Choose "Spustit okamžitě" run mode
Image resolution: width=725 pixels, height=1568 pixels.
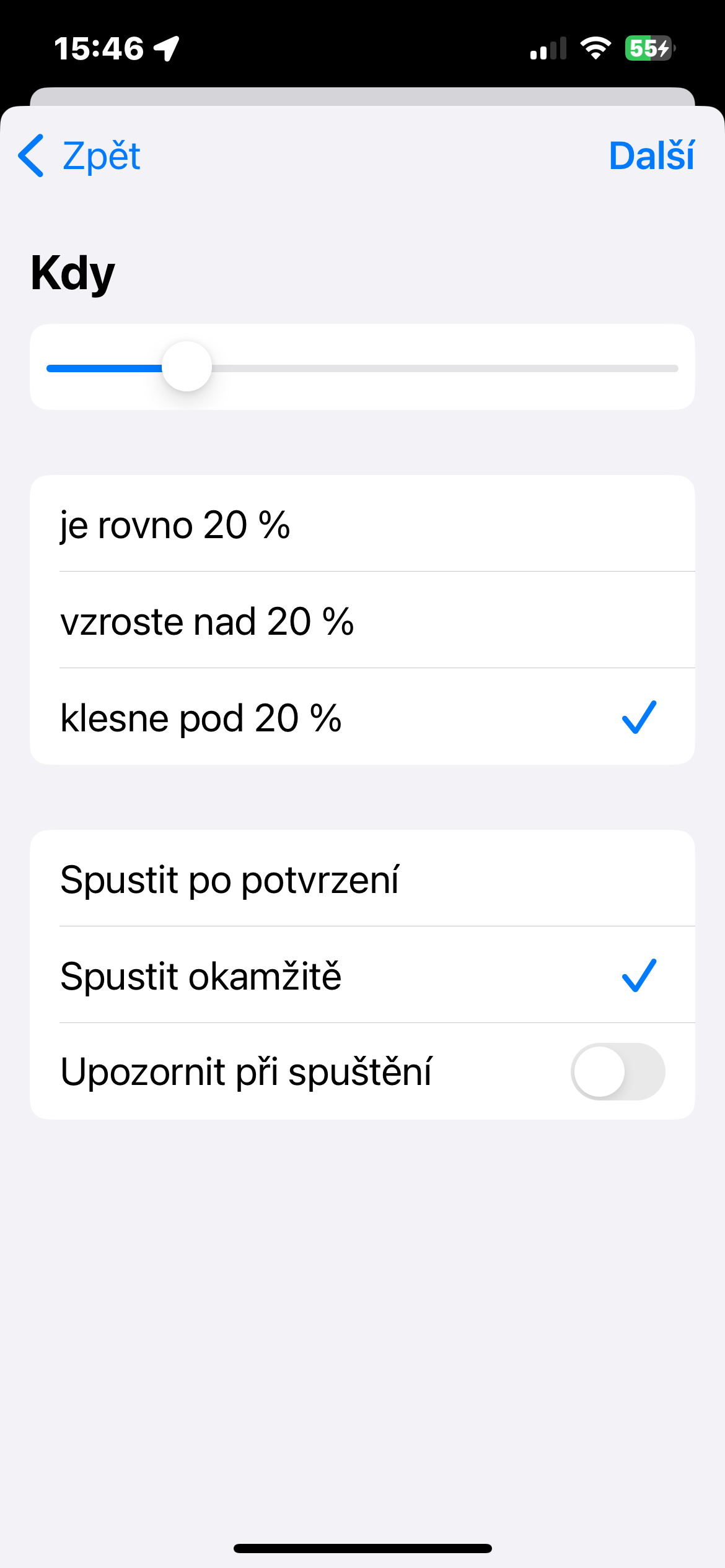tap(362, 976)
